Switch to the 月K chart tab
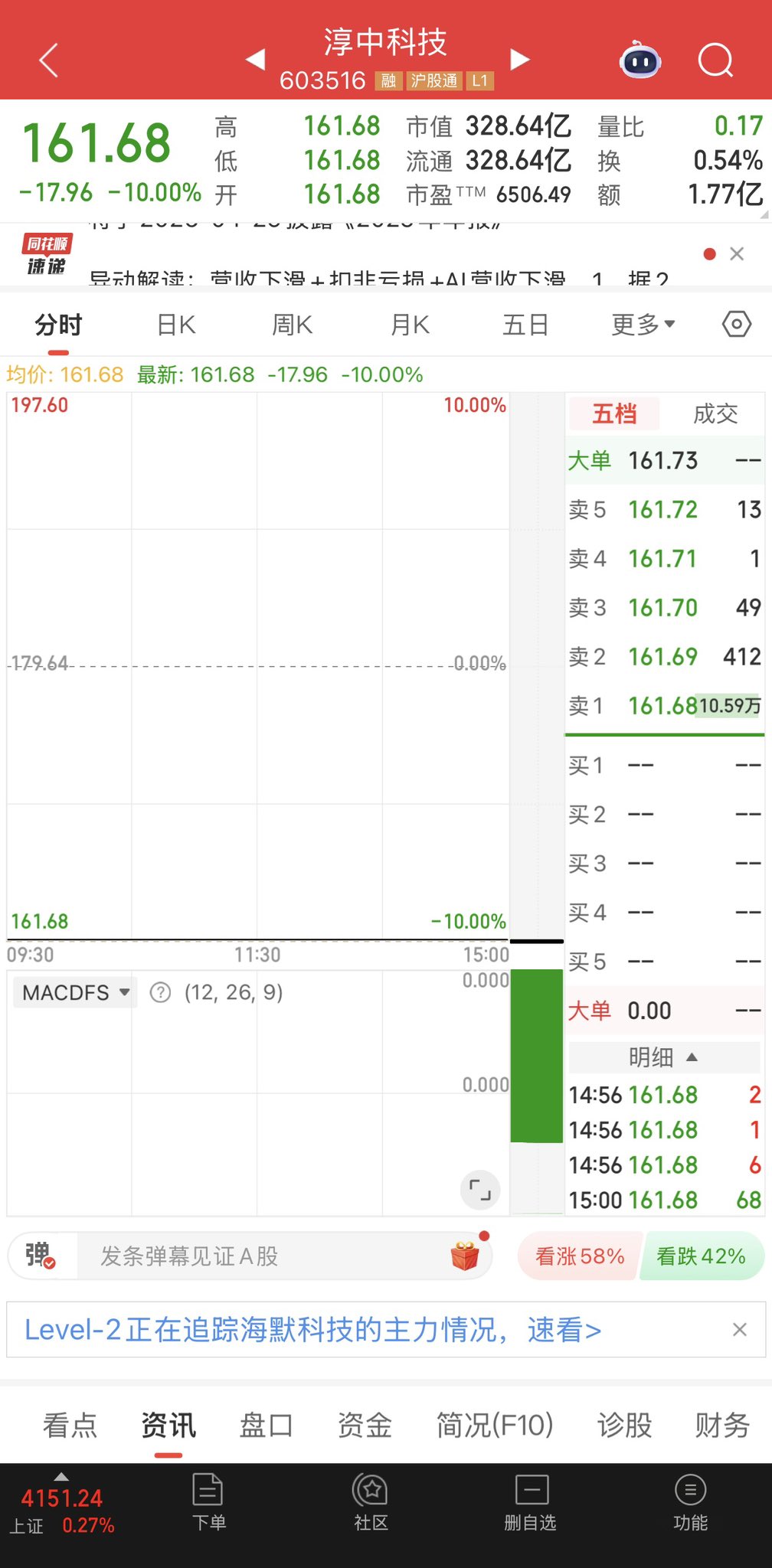This screenshot has width=772, height=1568. [410, 325]
